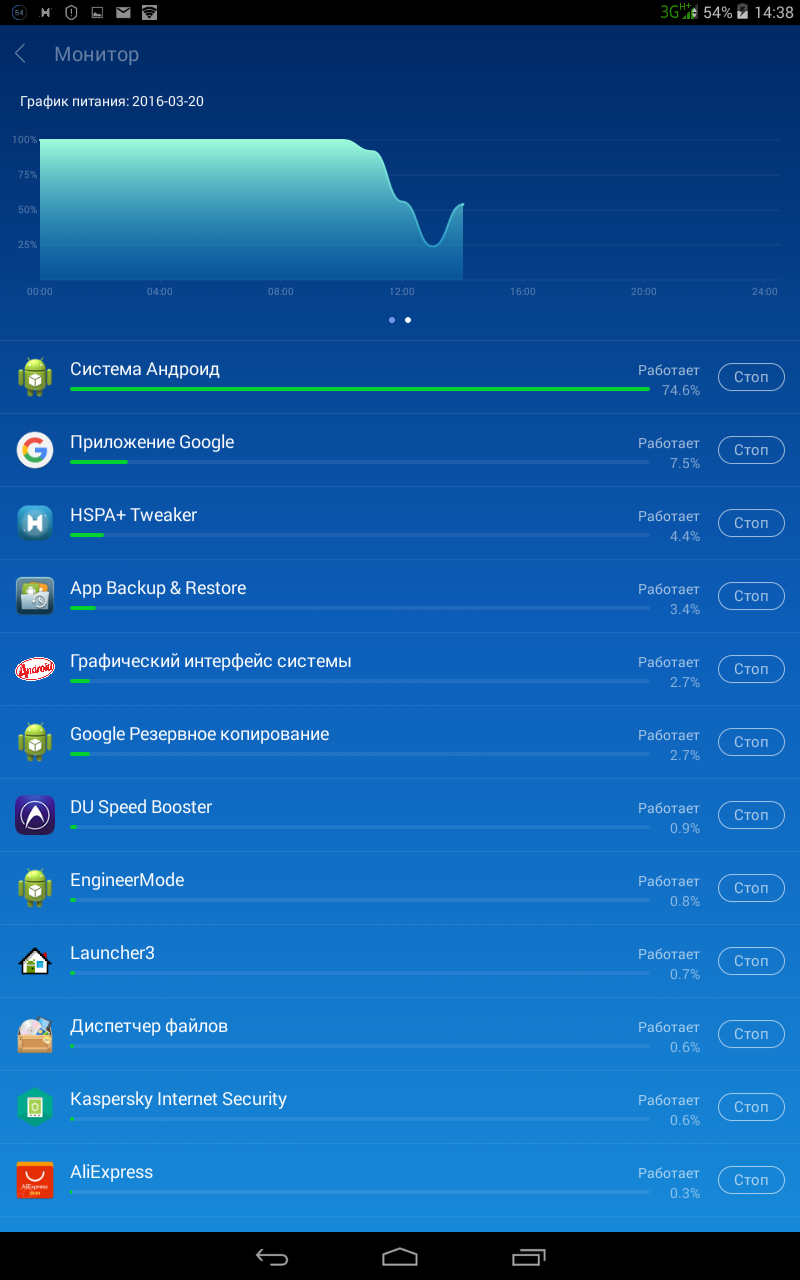Image resolution: width=800 pixels, height=1280 pixels.
Task: Stop AliExpress app
Action: [x=751, y=1180]
